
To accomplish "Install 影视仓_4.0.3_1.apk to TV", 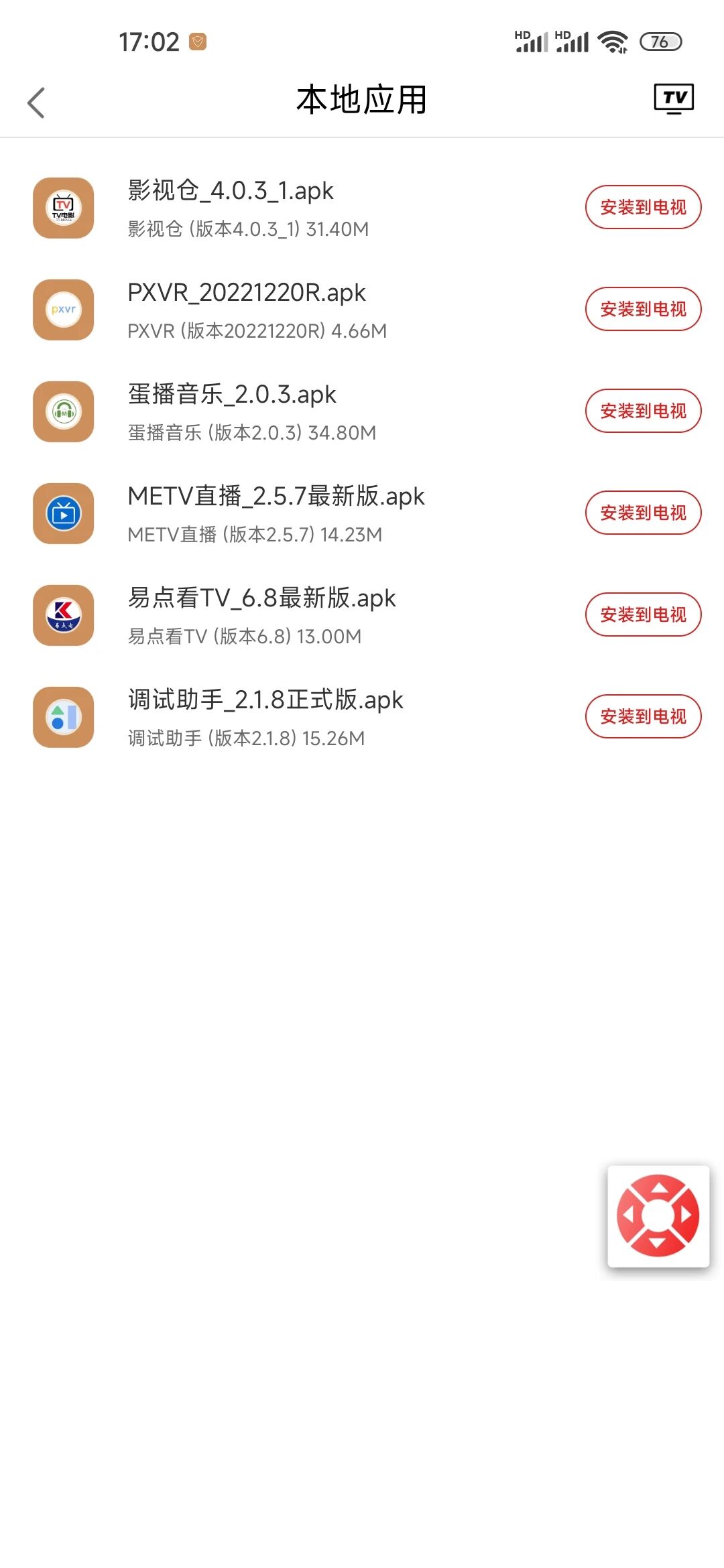I will click(643, 207).
